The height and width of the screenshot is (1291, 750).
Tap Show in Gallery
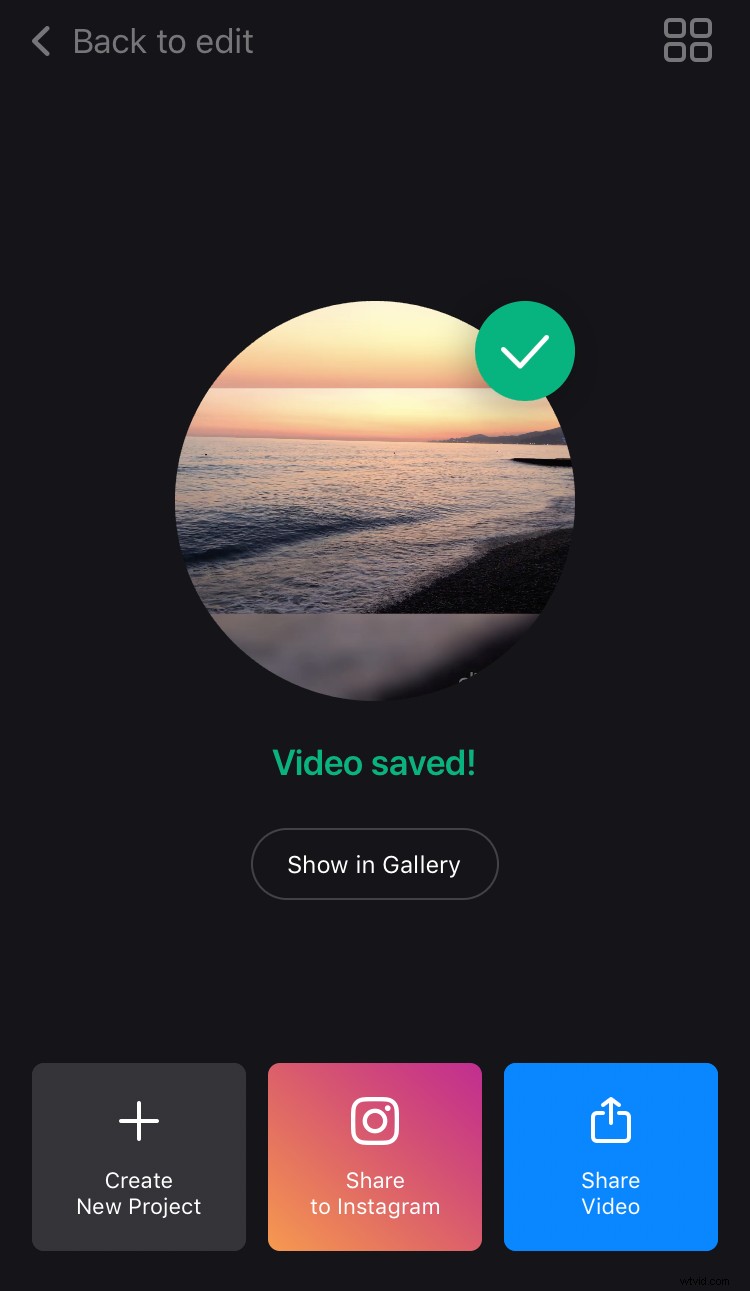tap(374, 864)
